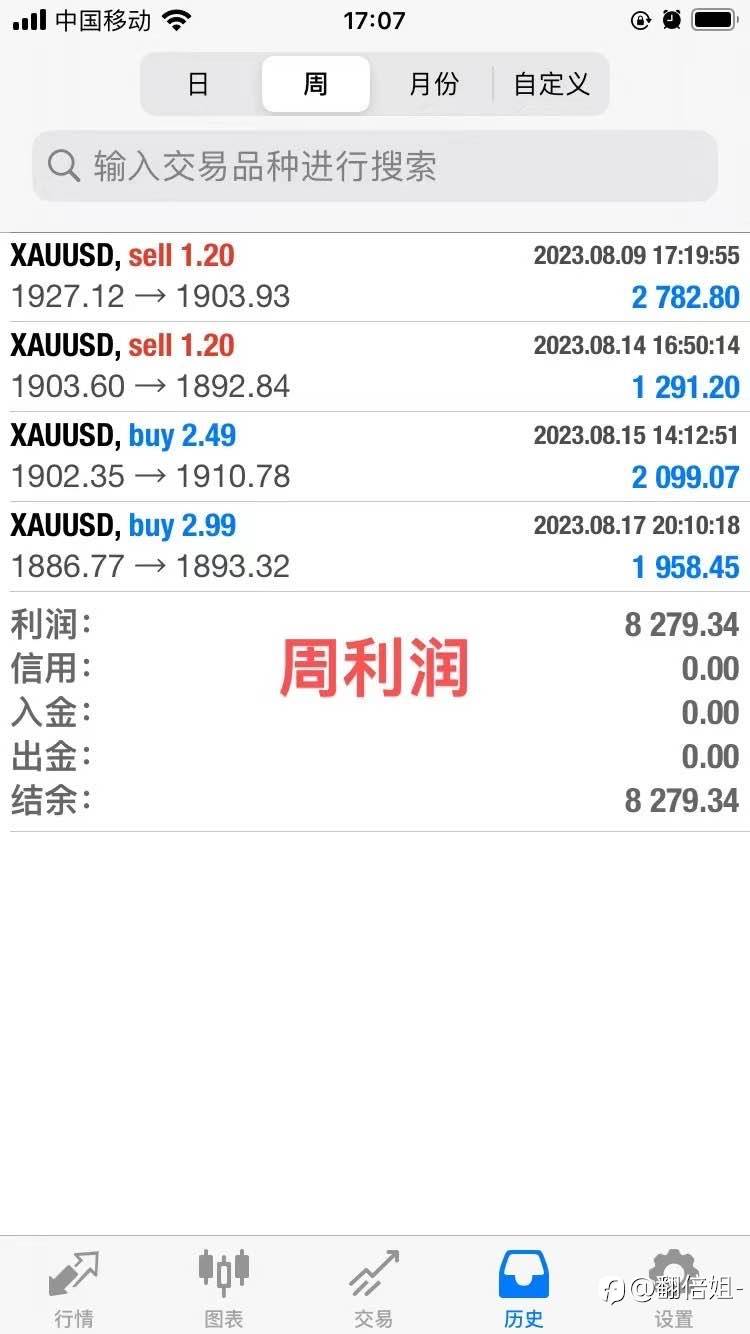Select the 周 (week) period
Viewport: 750px width, 1334px height.
coord(316,84)
